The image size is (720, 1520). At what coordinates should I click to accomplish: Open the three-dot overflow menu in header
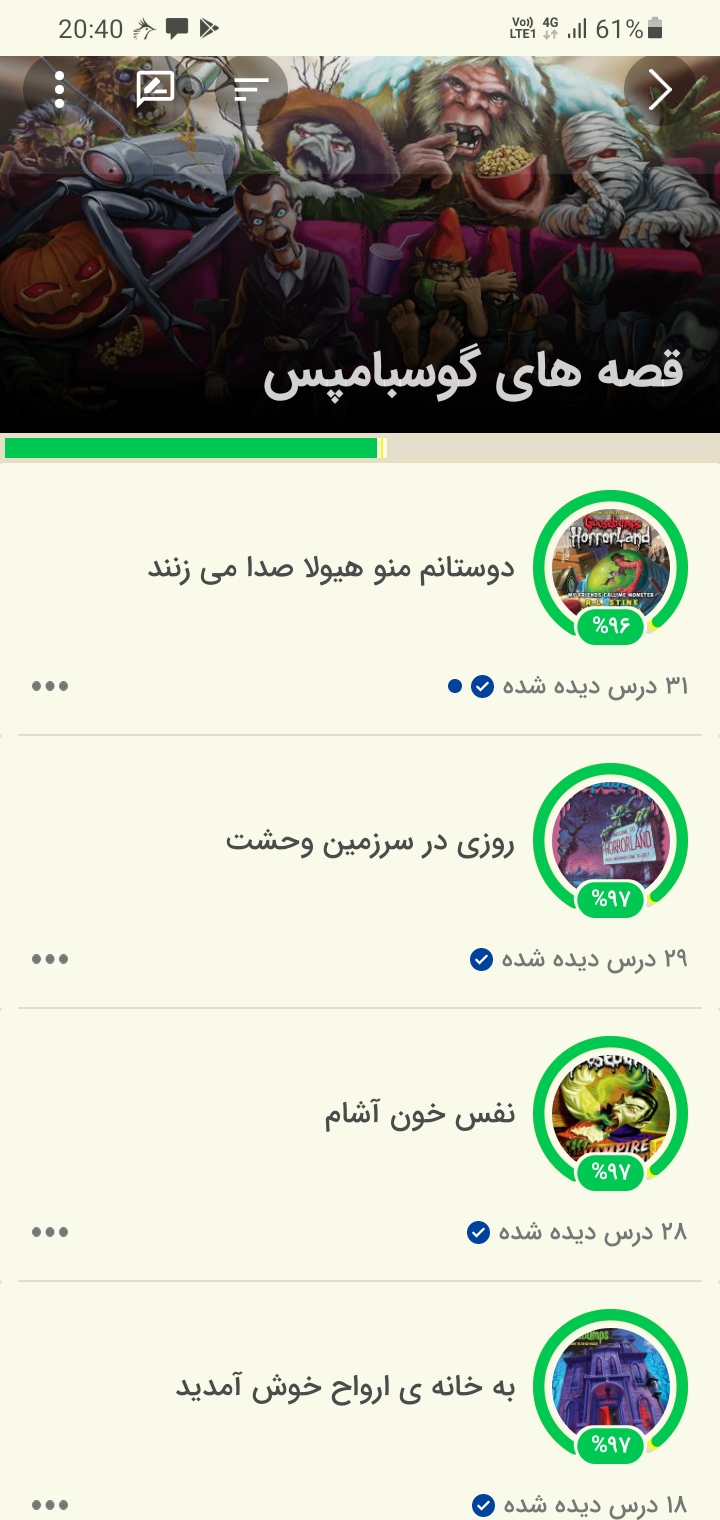coord(60,90)
